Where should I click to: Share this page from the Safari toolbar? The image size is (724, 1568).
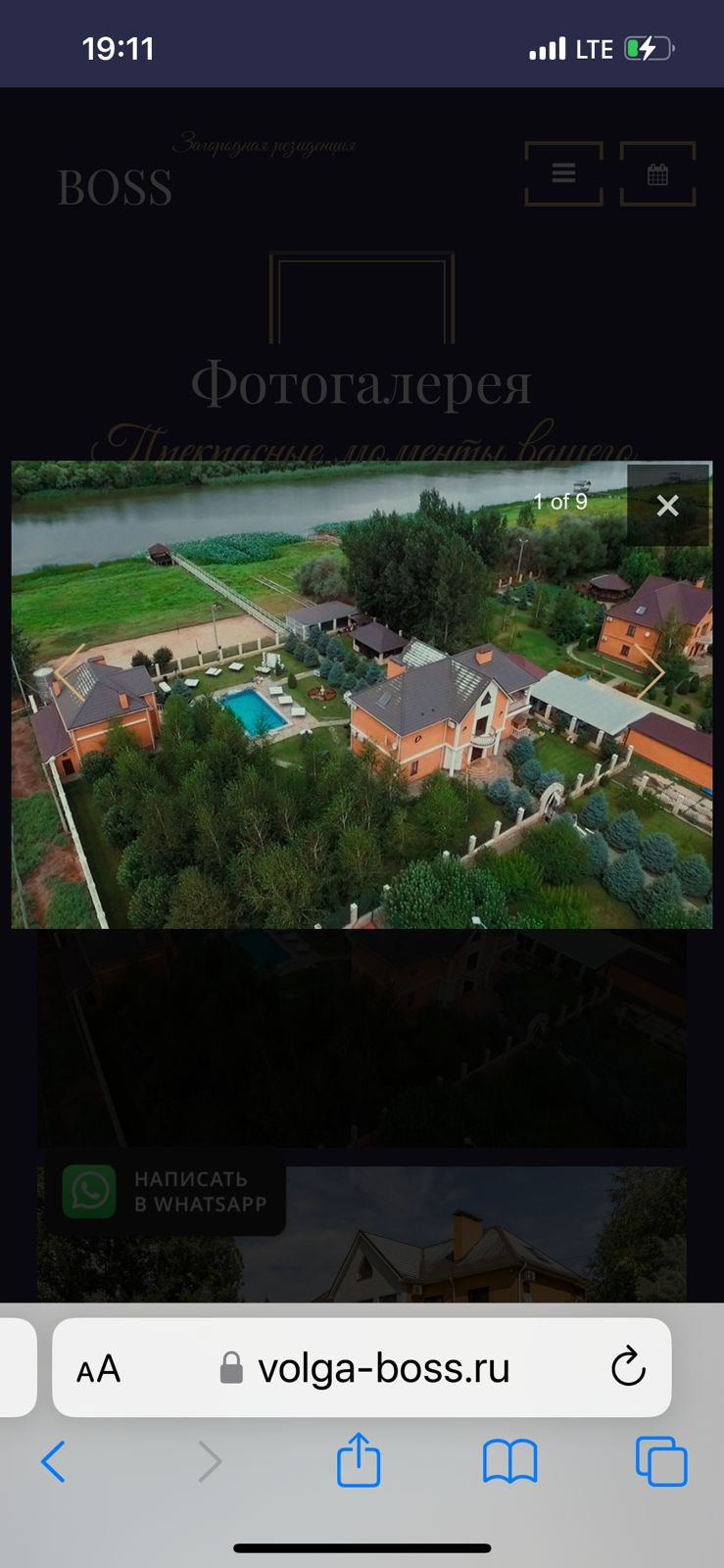click(359, 1460)
